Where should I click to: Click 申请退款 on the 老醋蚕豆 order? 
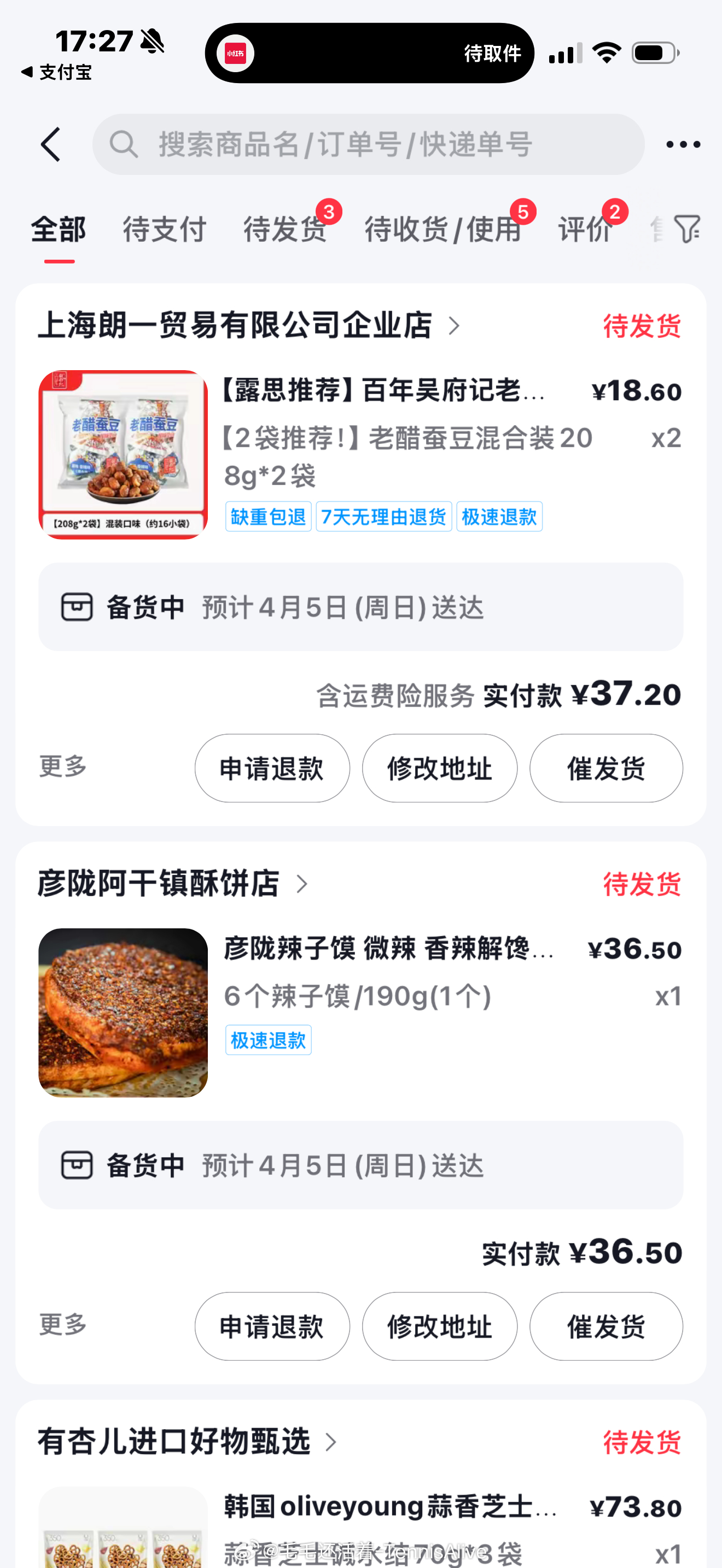(272, 768)
